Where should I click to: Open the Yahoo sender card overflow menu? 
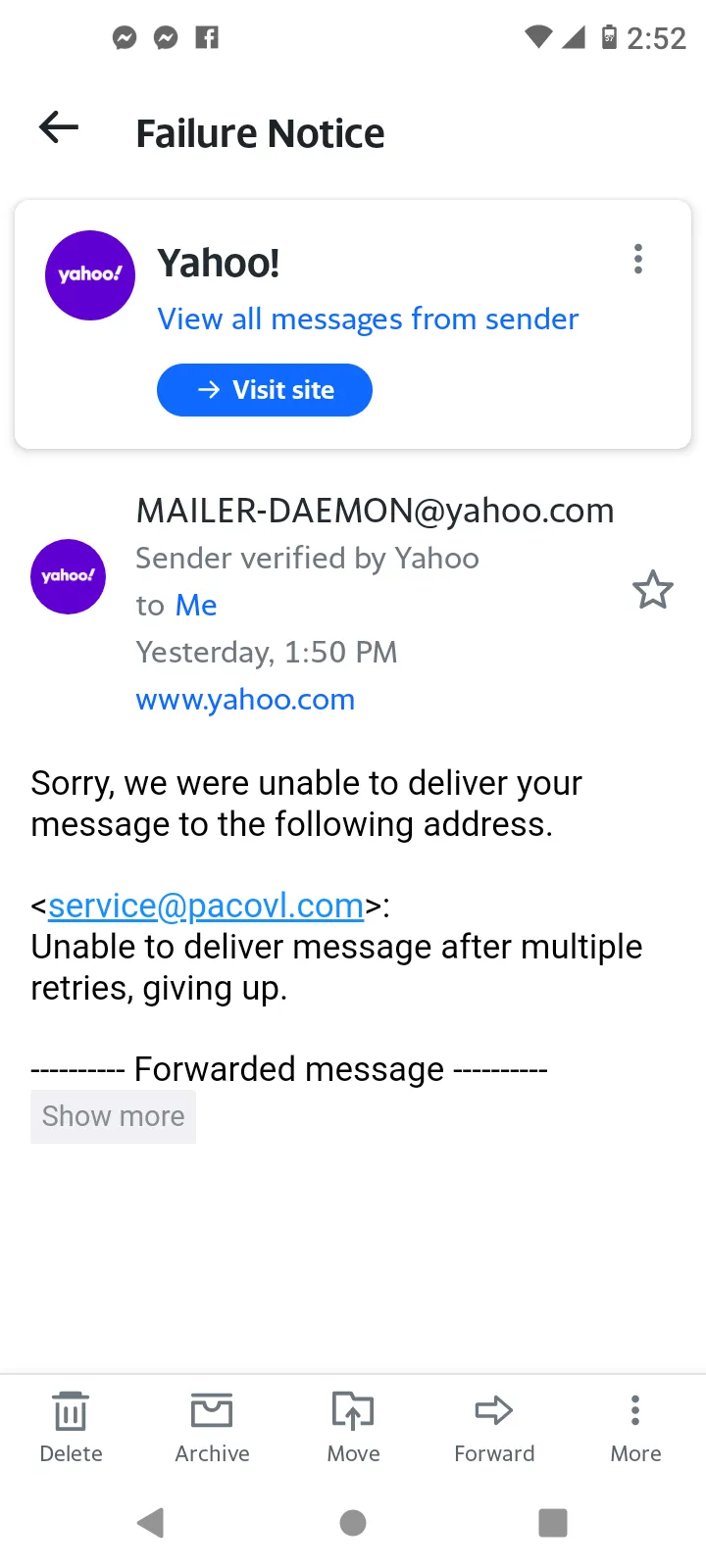[638, 259]
